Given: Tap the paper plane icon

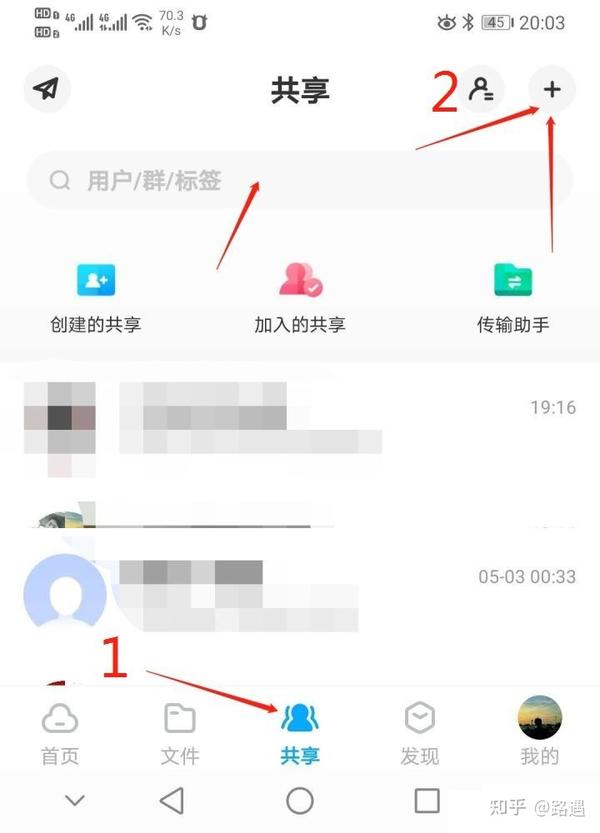Looking at the screenshot, I should coord(46,89).
